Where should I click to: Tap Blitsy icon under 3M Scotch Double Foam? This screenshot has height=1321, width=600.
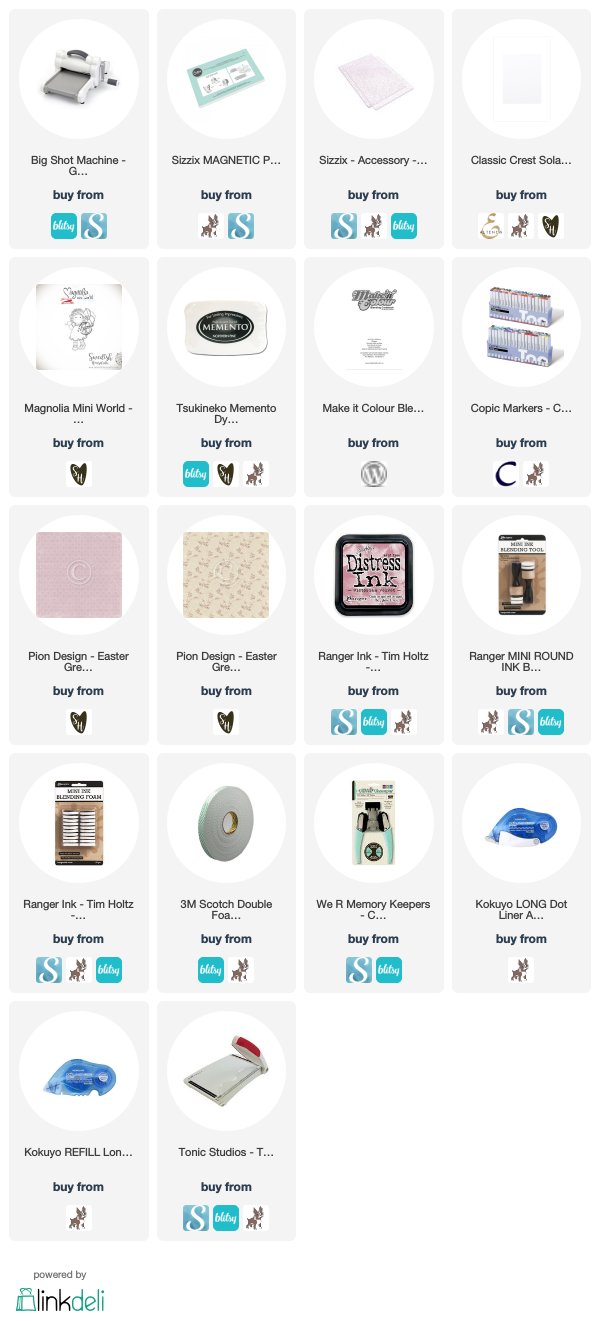point(212,970)
